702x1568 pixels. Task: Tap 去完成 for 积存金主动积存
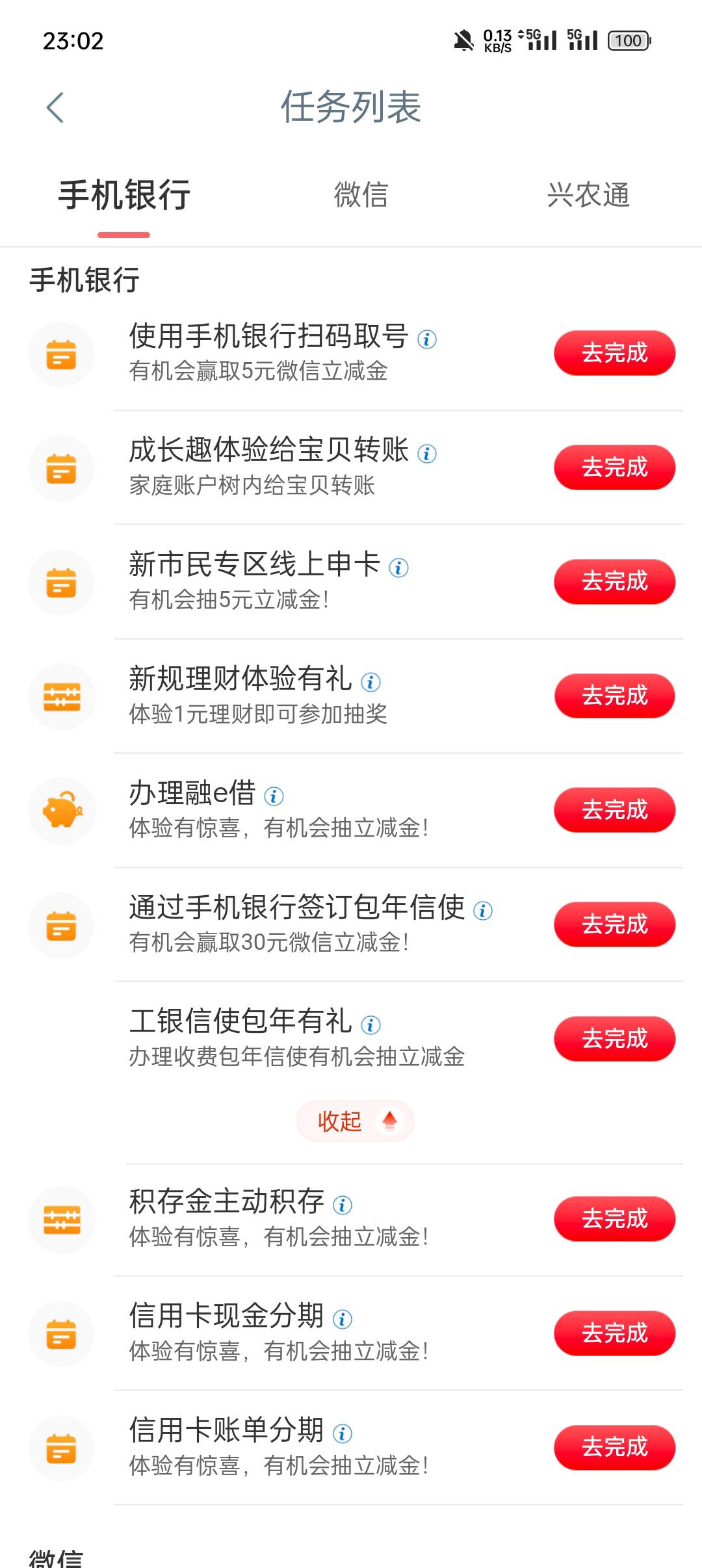(614, 1218)
